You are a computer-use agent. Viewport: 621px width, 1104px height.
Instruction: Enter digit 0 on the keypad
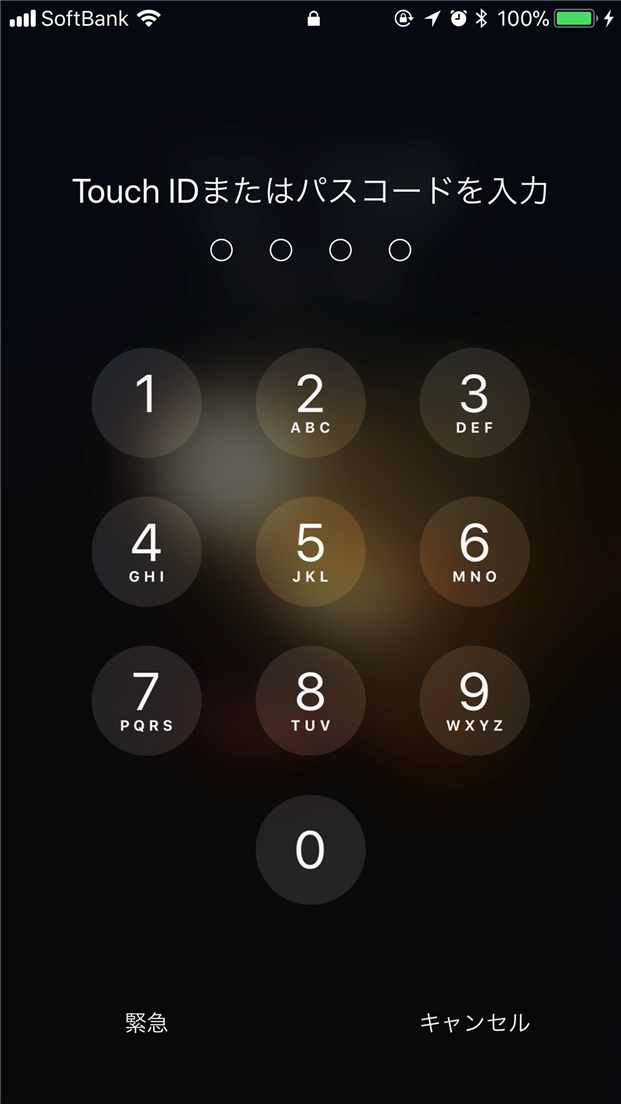pyautogui.click(x=310, y=849)
